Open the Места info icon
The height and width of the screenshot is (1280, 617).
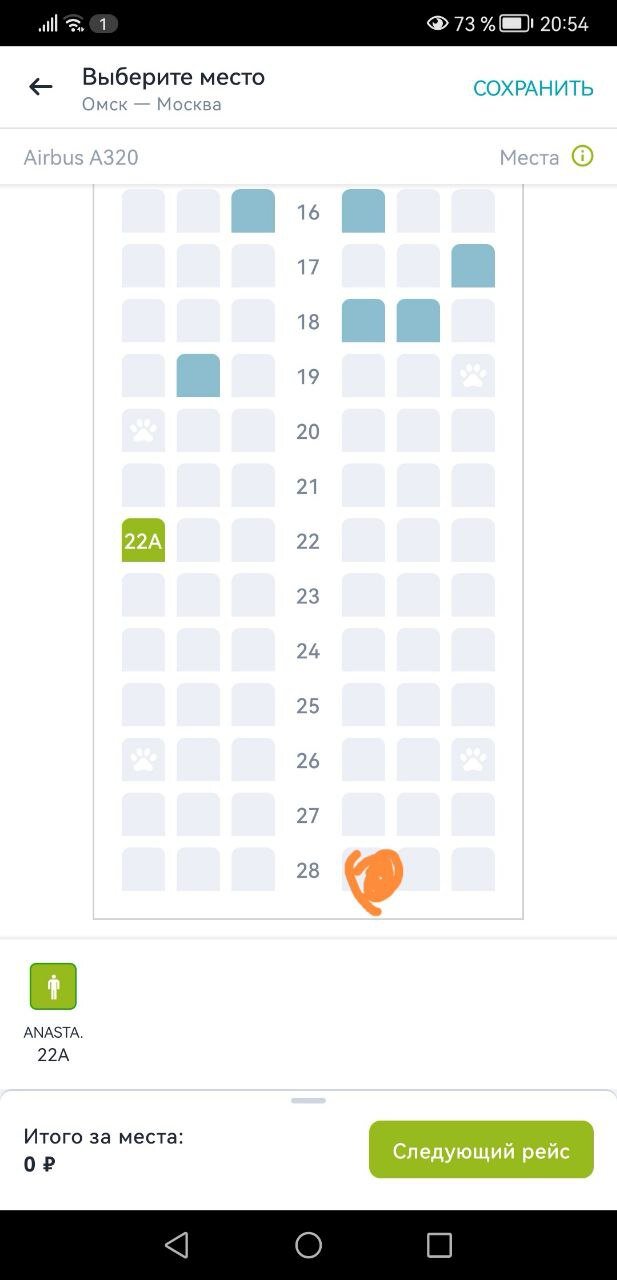[582, 157]
